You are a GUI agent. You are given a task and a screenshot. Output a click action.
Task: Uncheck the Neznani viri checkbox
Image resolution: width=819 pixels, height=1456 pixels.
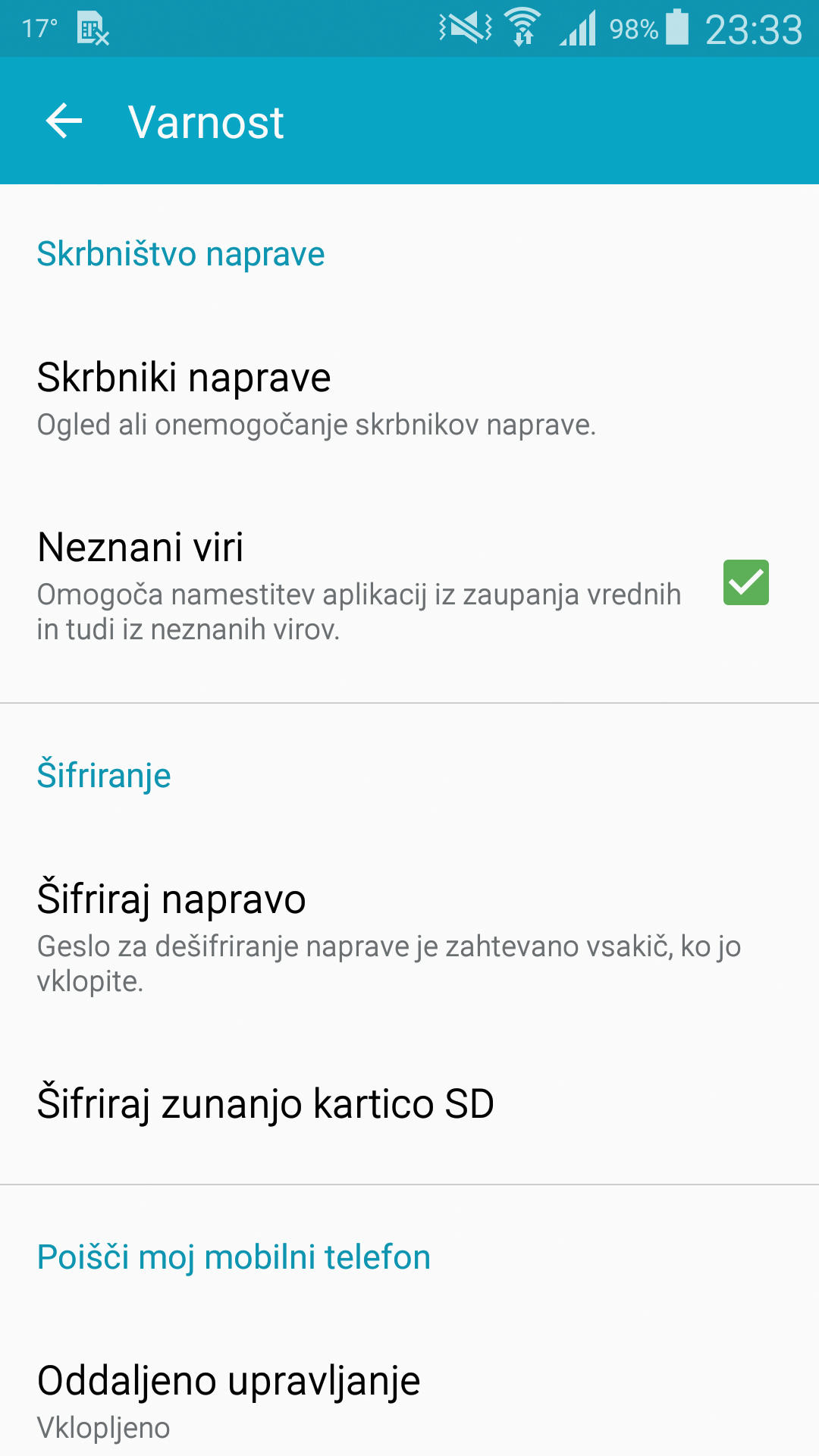(x=745, y=582)
